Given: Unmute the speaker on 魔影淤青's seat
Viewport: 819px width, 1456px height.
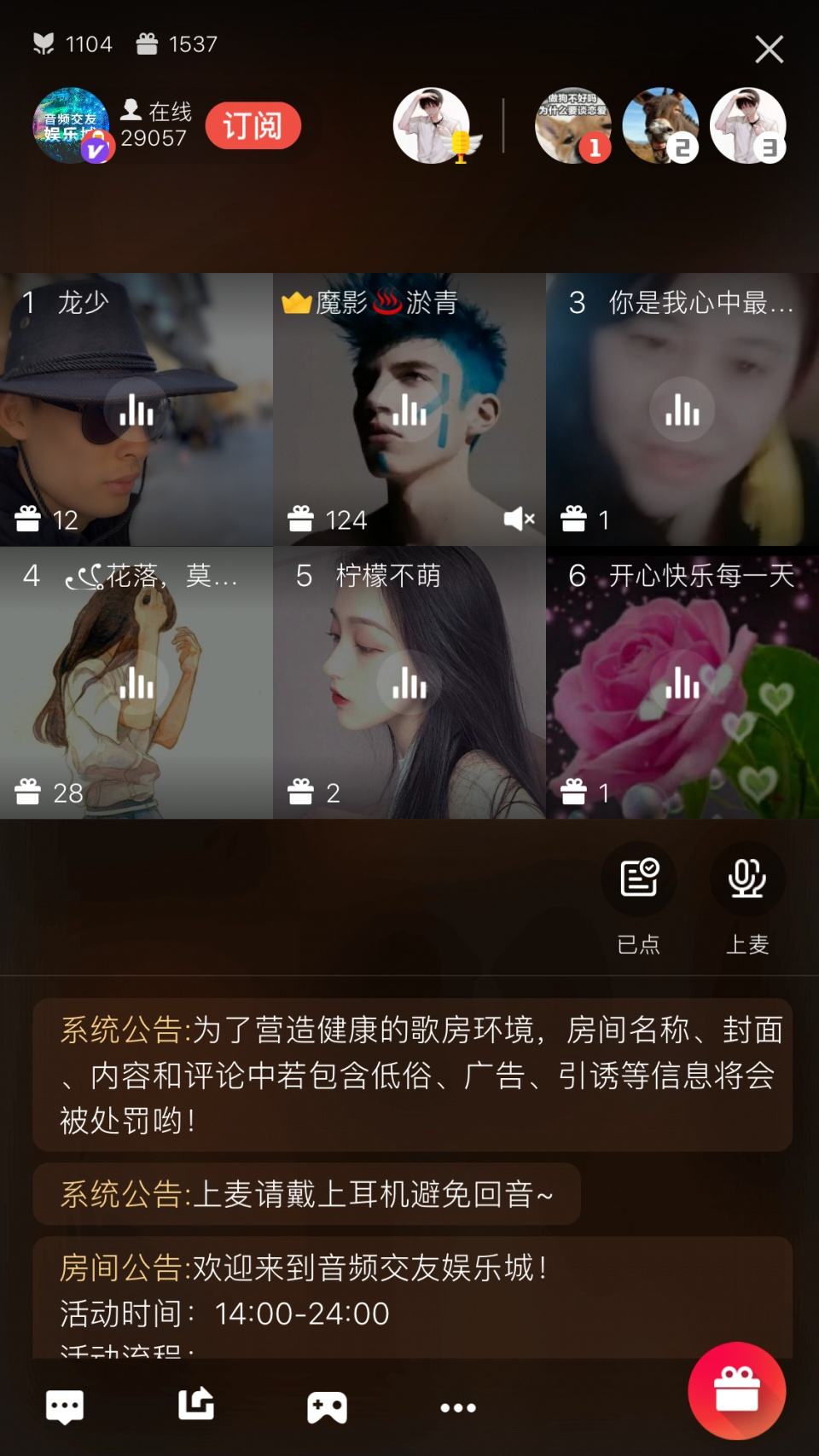Looking at the screenshot, I should click(x=519, y=519).
